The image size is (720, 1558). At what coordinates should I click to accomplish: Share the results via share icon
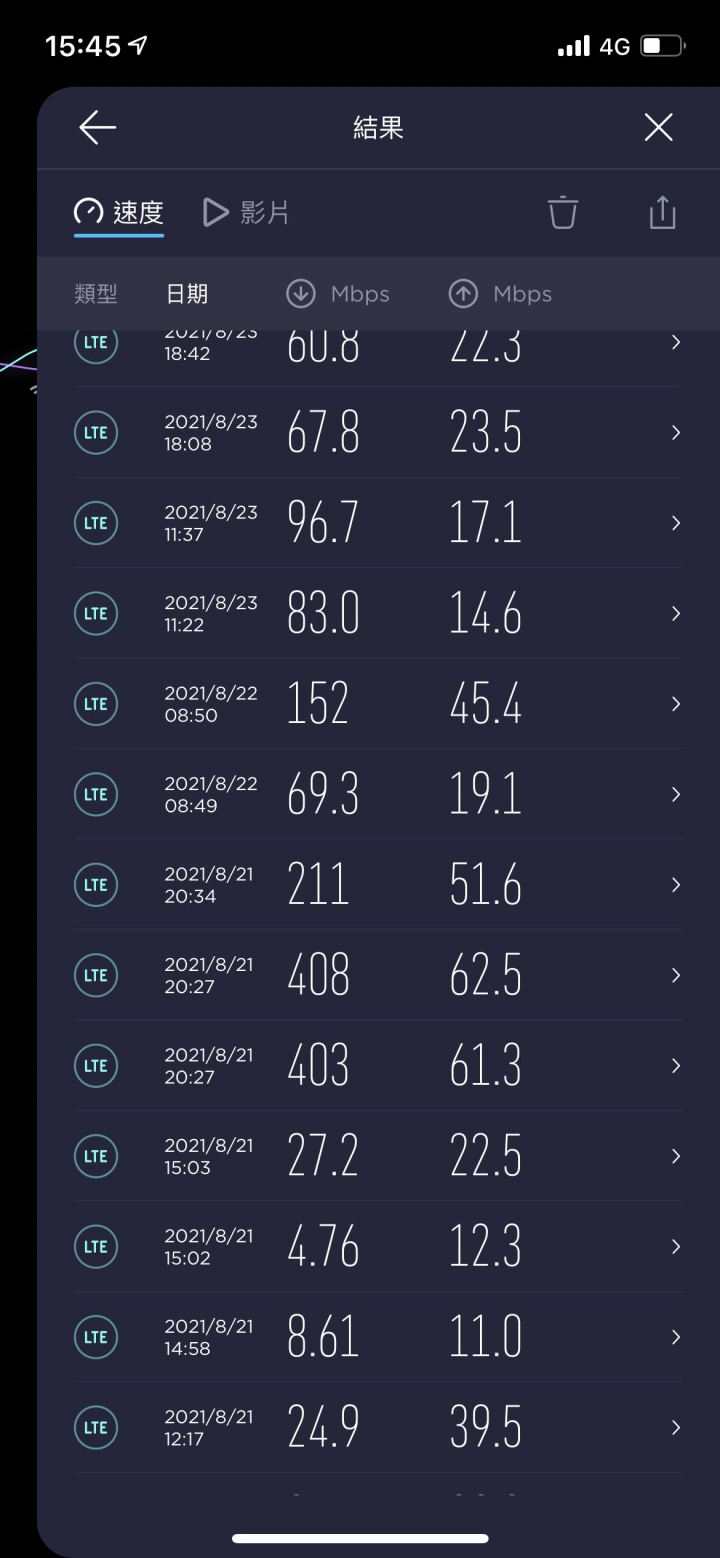coord(662,212)
